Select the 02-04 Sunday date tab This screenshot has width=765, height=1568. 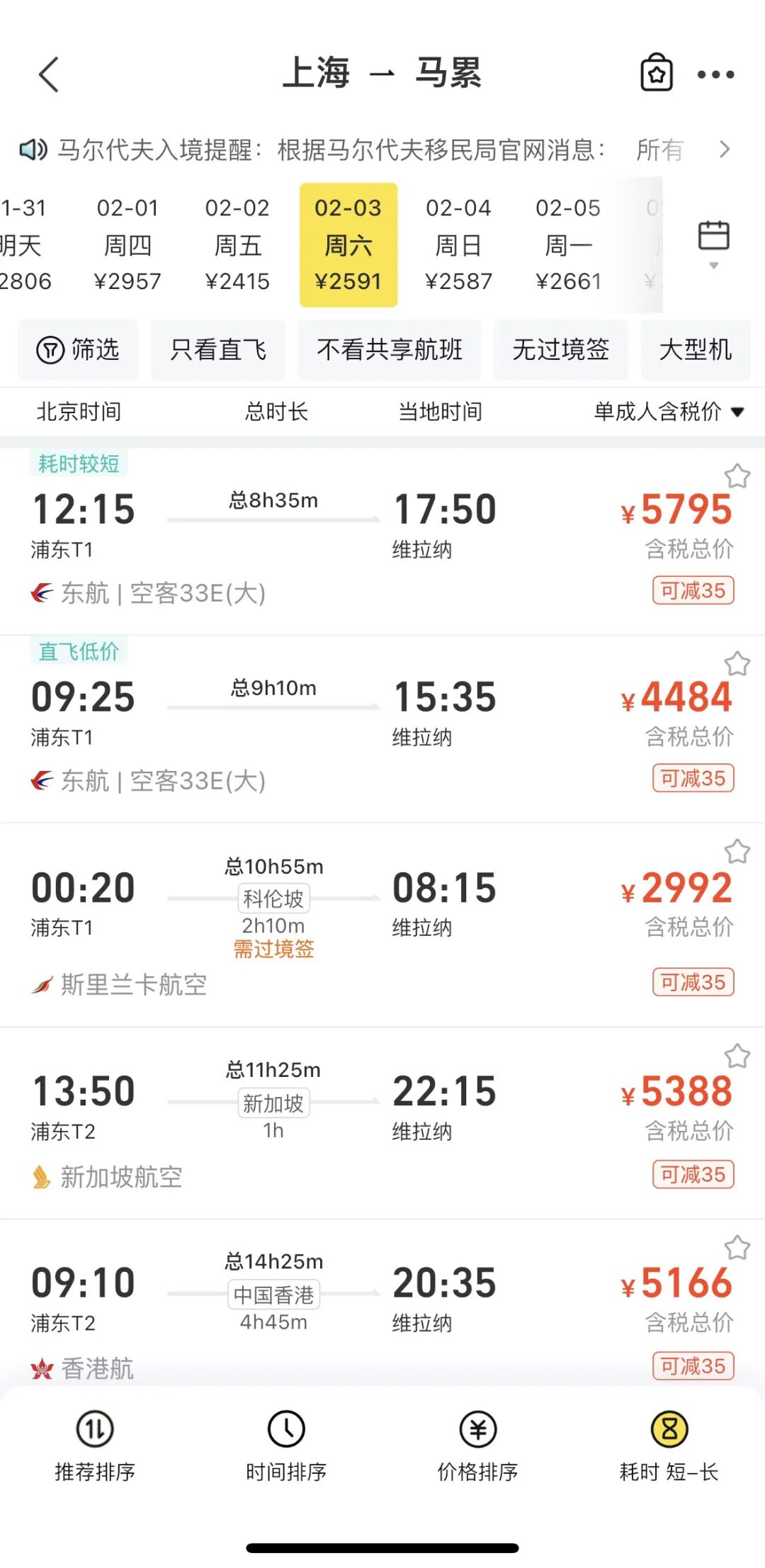pos(458,245)
